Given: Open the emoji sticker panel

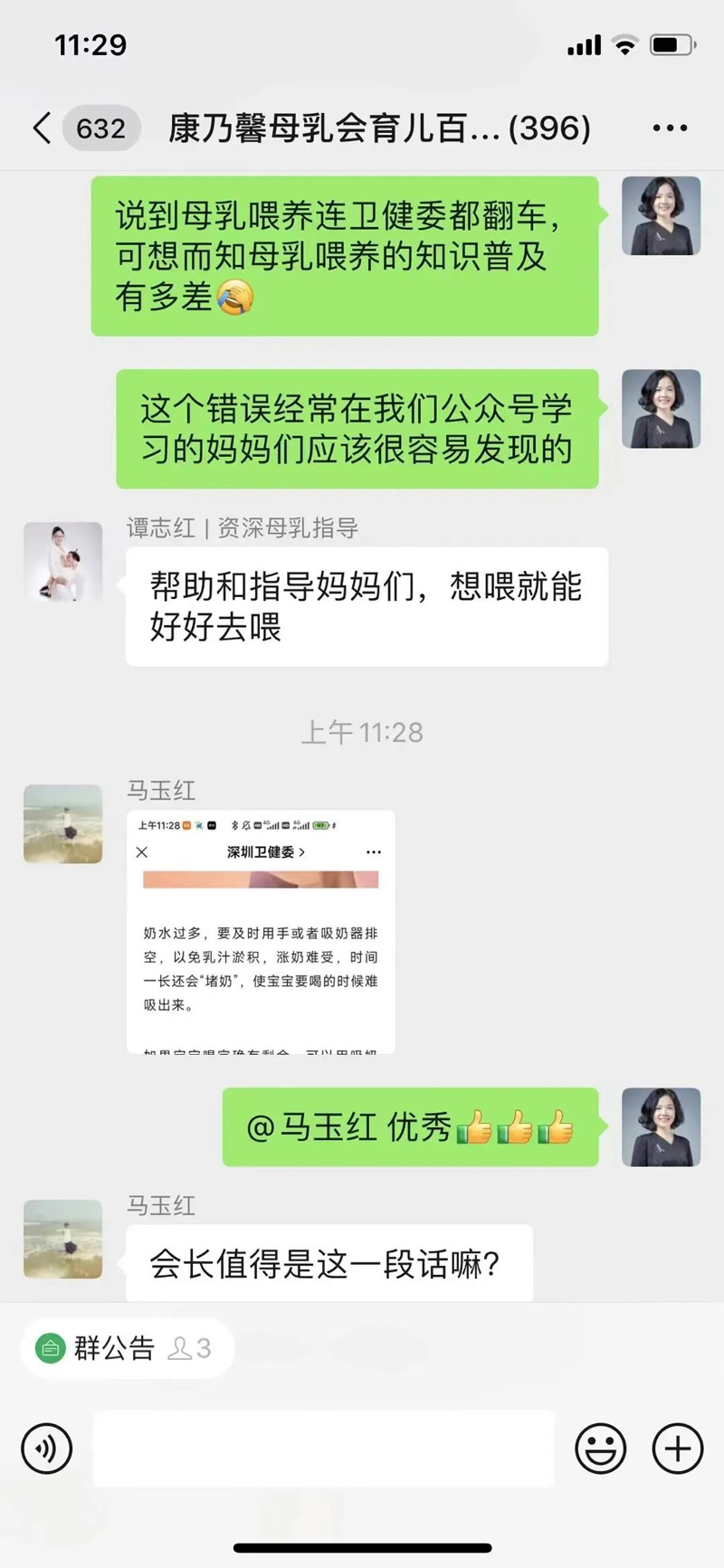Looking at the screenshot, I should pyautogui.click(x=600, y=1449).
